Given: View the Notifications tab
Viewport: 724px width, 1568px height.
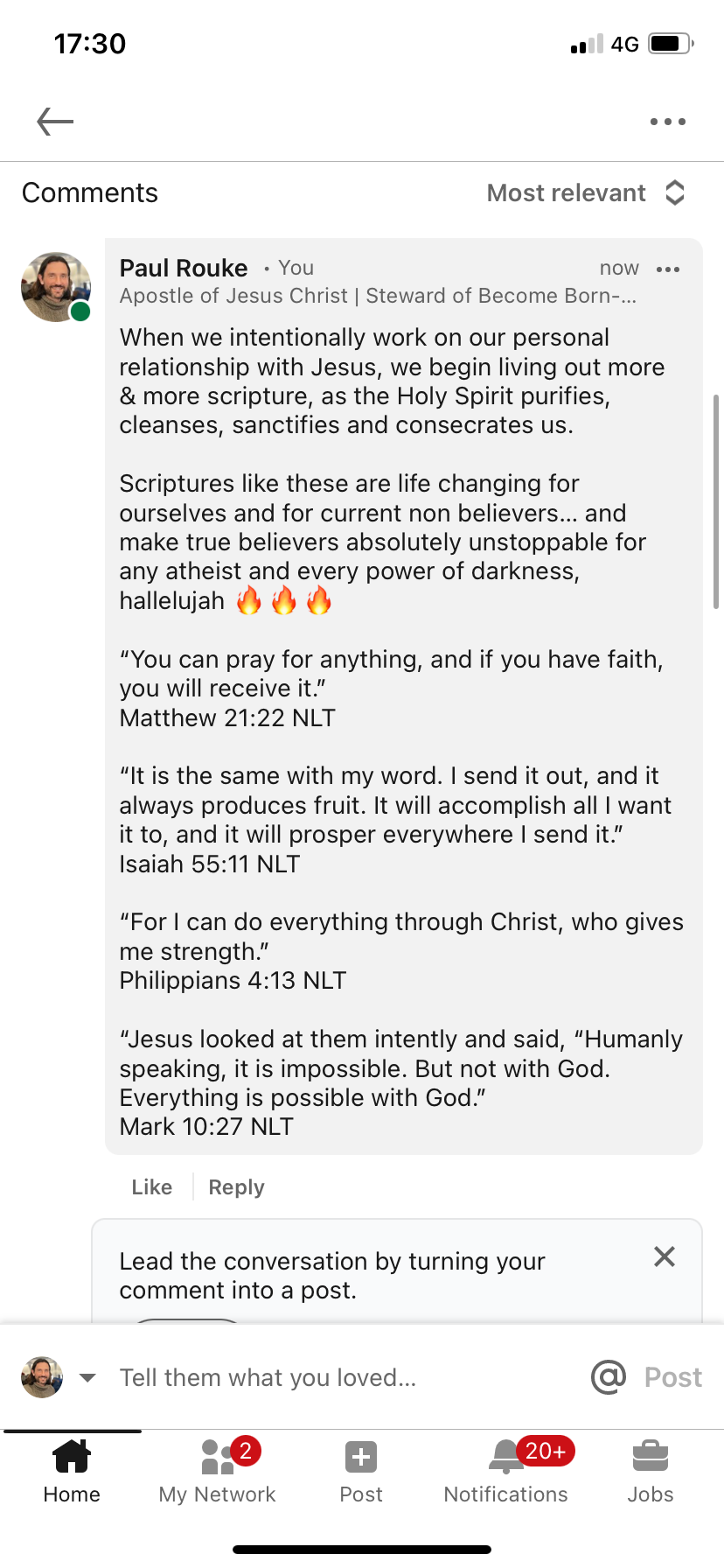Looking at the screenshot, I should coord(505,1472).
